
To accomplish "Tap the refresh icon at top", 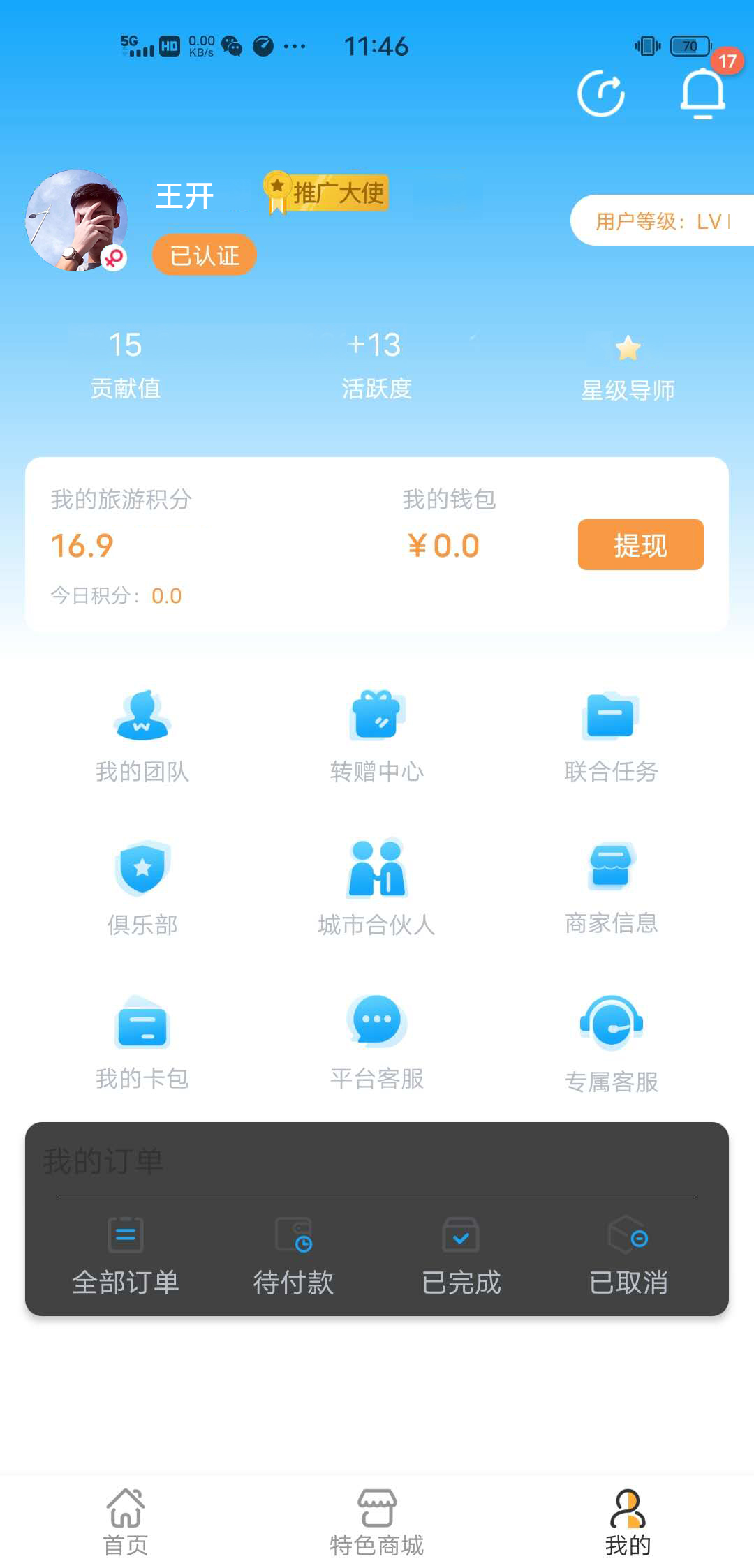I will coord(600,94).
